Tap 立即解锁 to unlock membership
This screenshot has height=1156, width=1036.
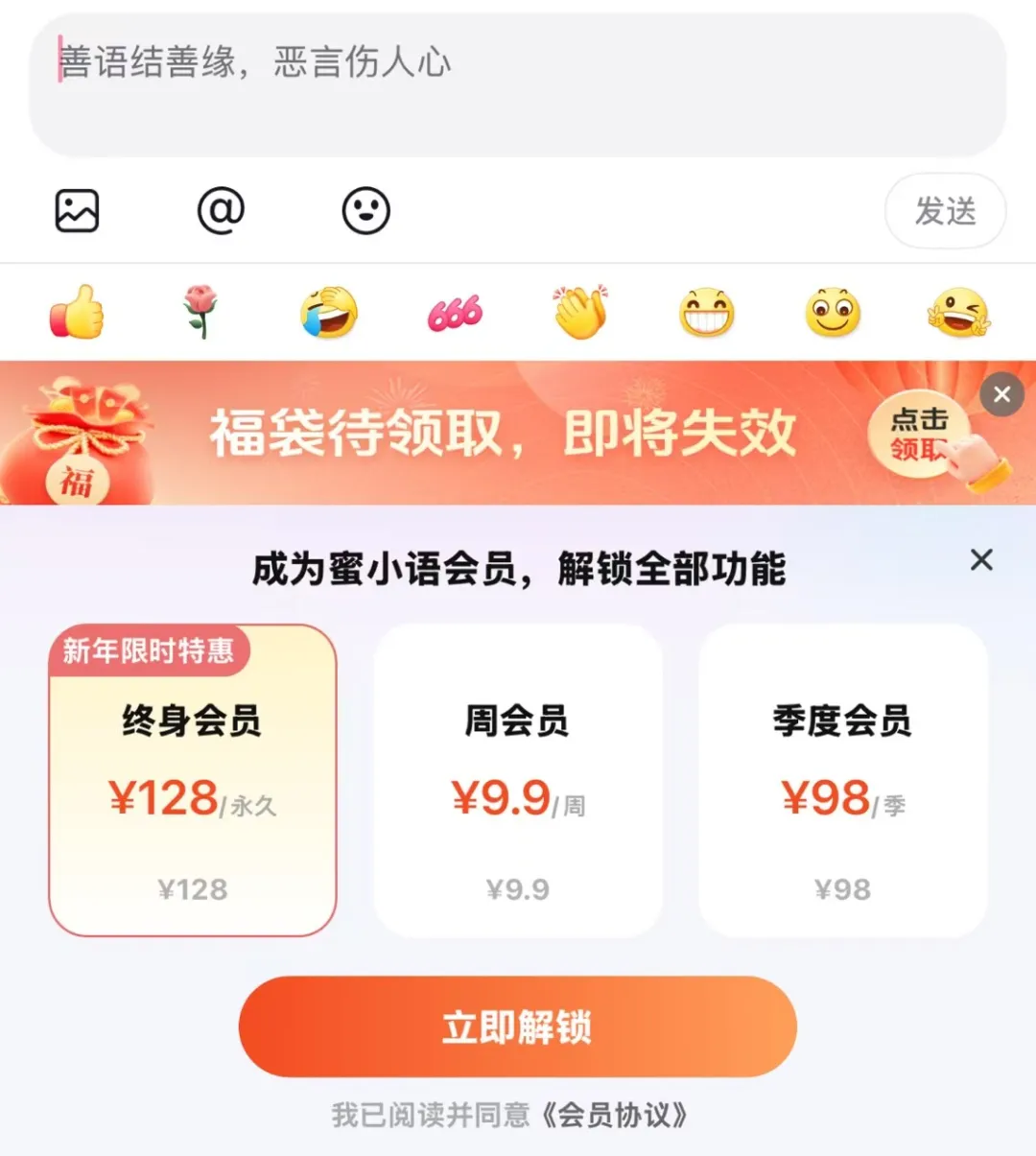click(x=518, y=1026)
